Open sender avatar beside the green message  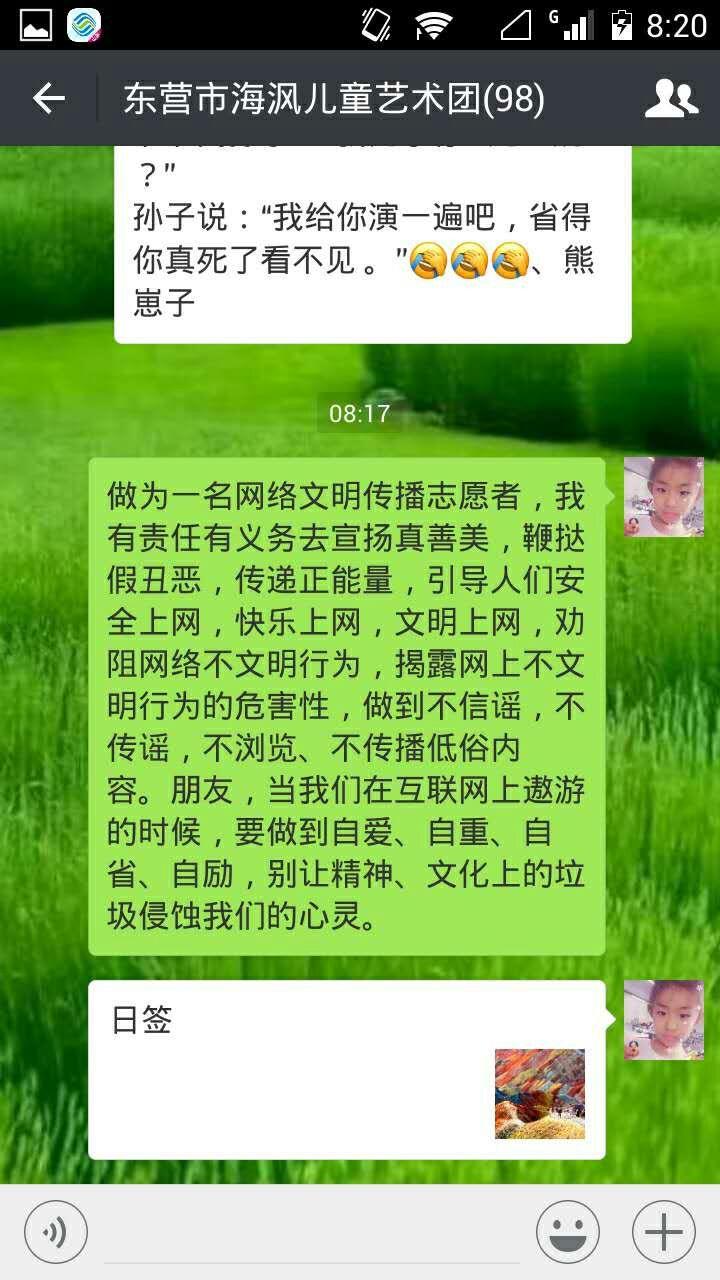tap(664, 497)
